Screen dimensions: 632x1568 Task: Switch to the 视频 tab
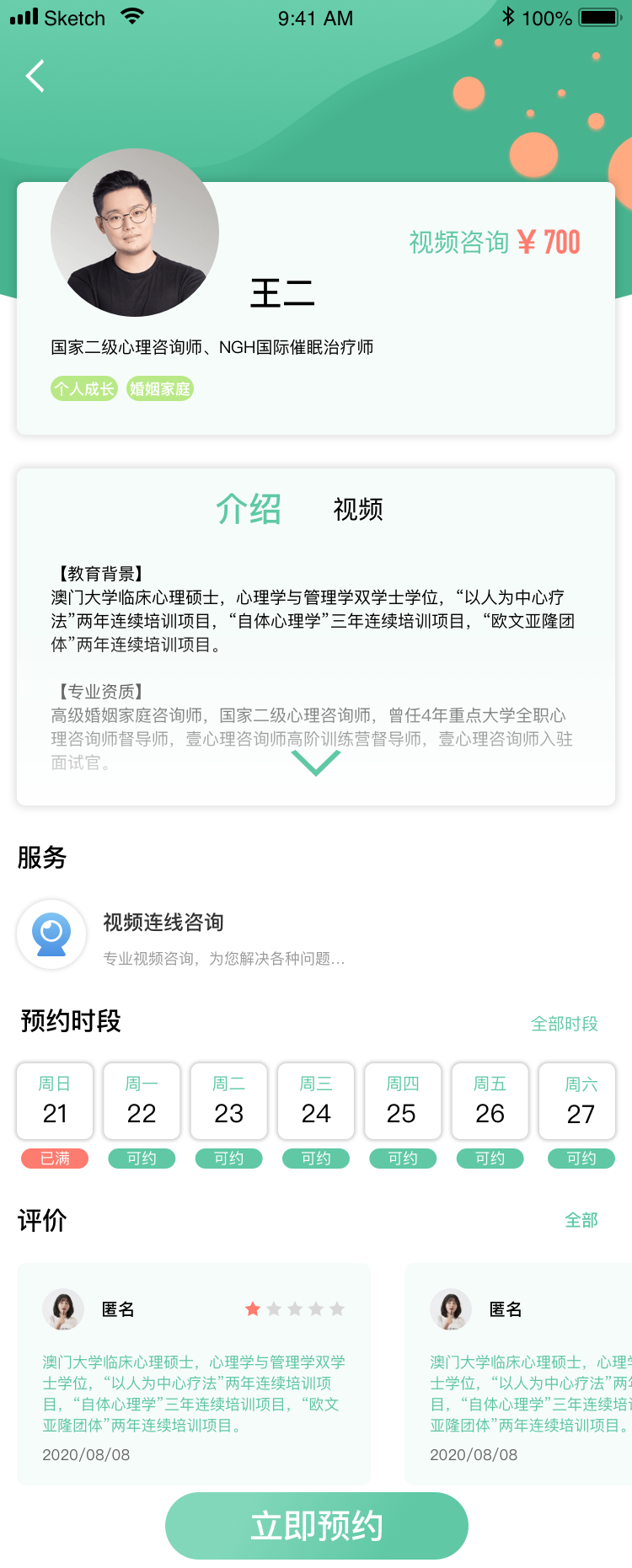pyautogui.click(x=358, y=510)
